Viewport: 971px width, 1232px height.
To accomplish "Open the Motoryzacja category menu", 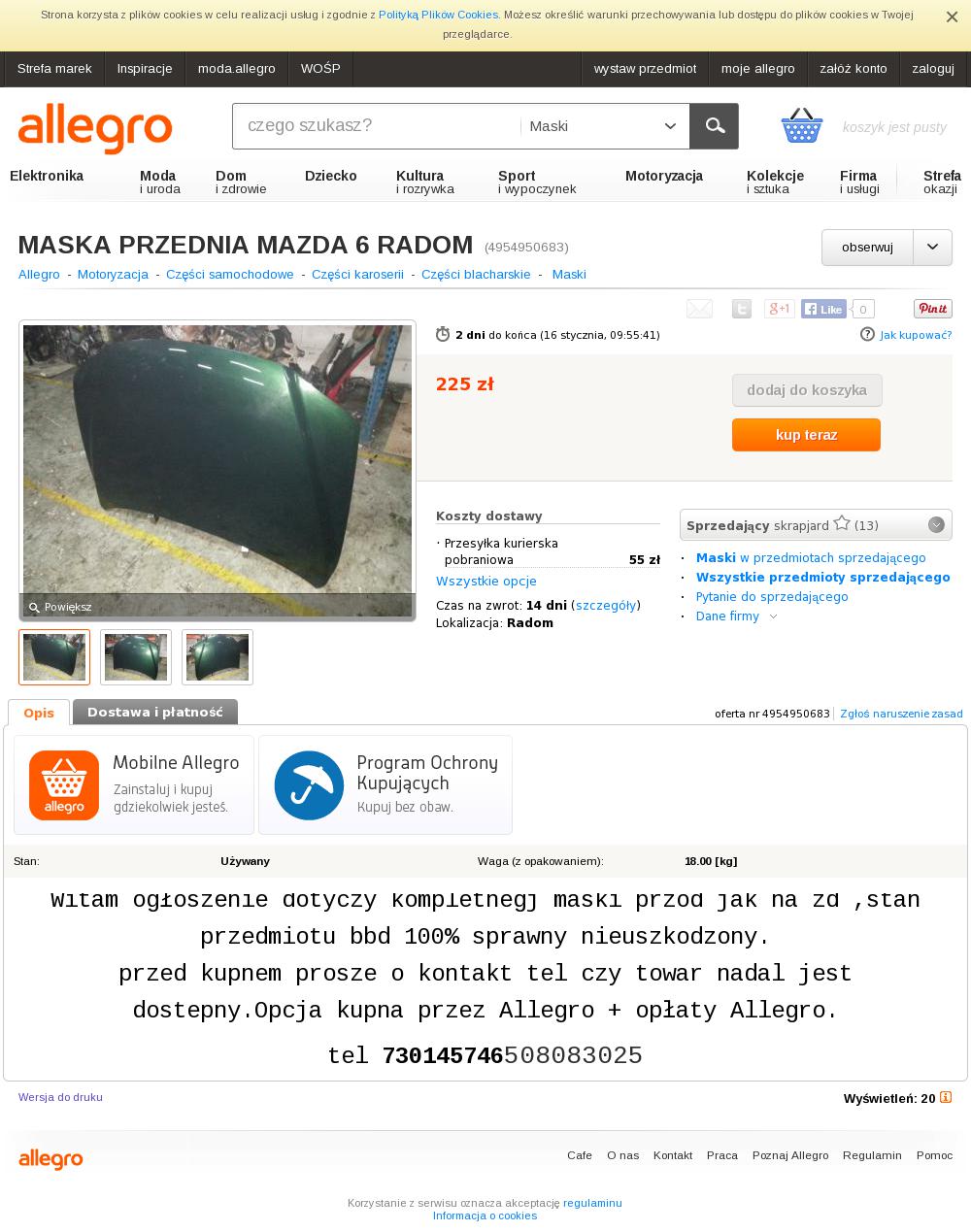I will tap(663, 176).
